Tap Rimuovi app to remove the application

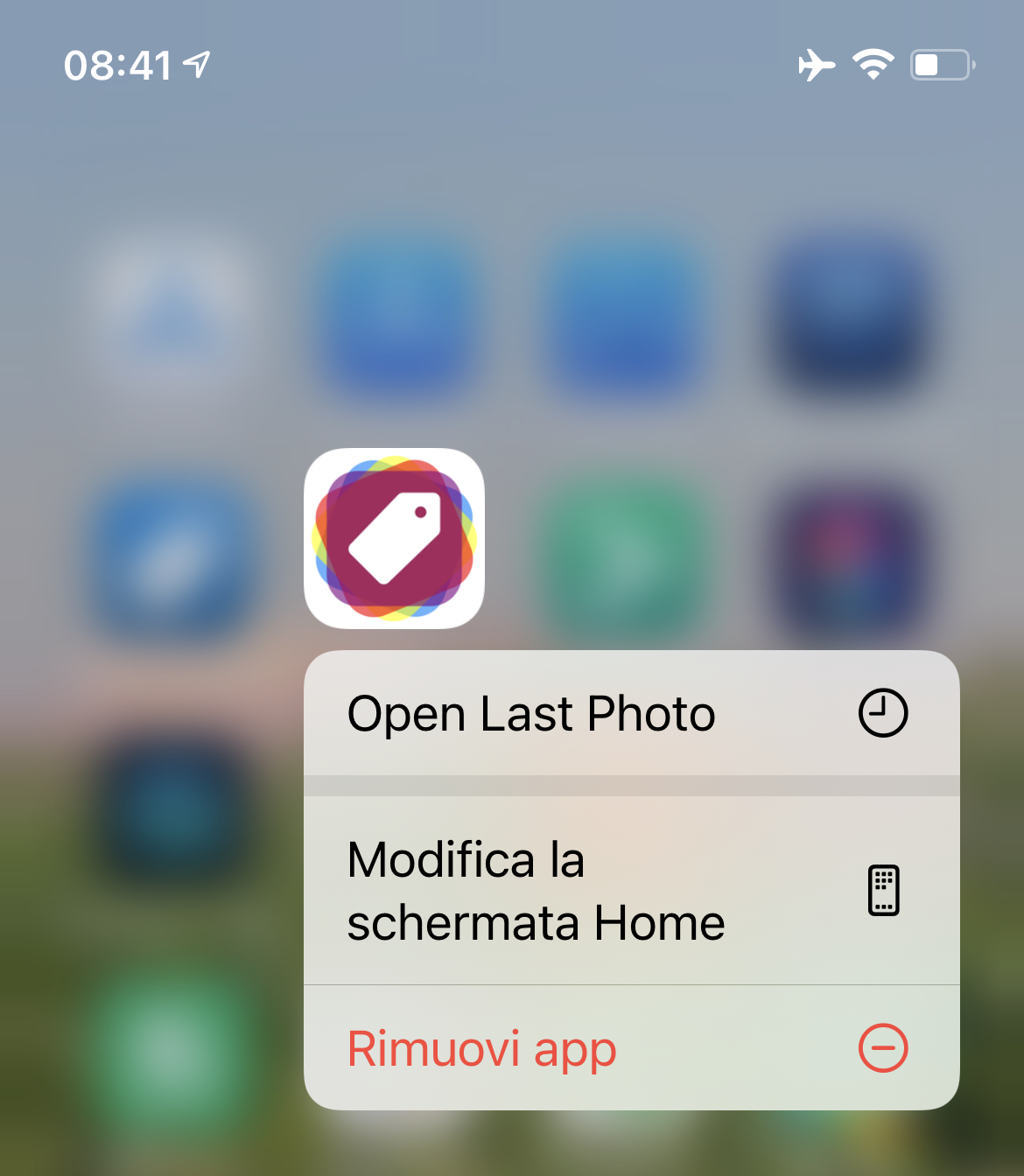(x=480, y=1049)
